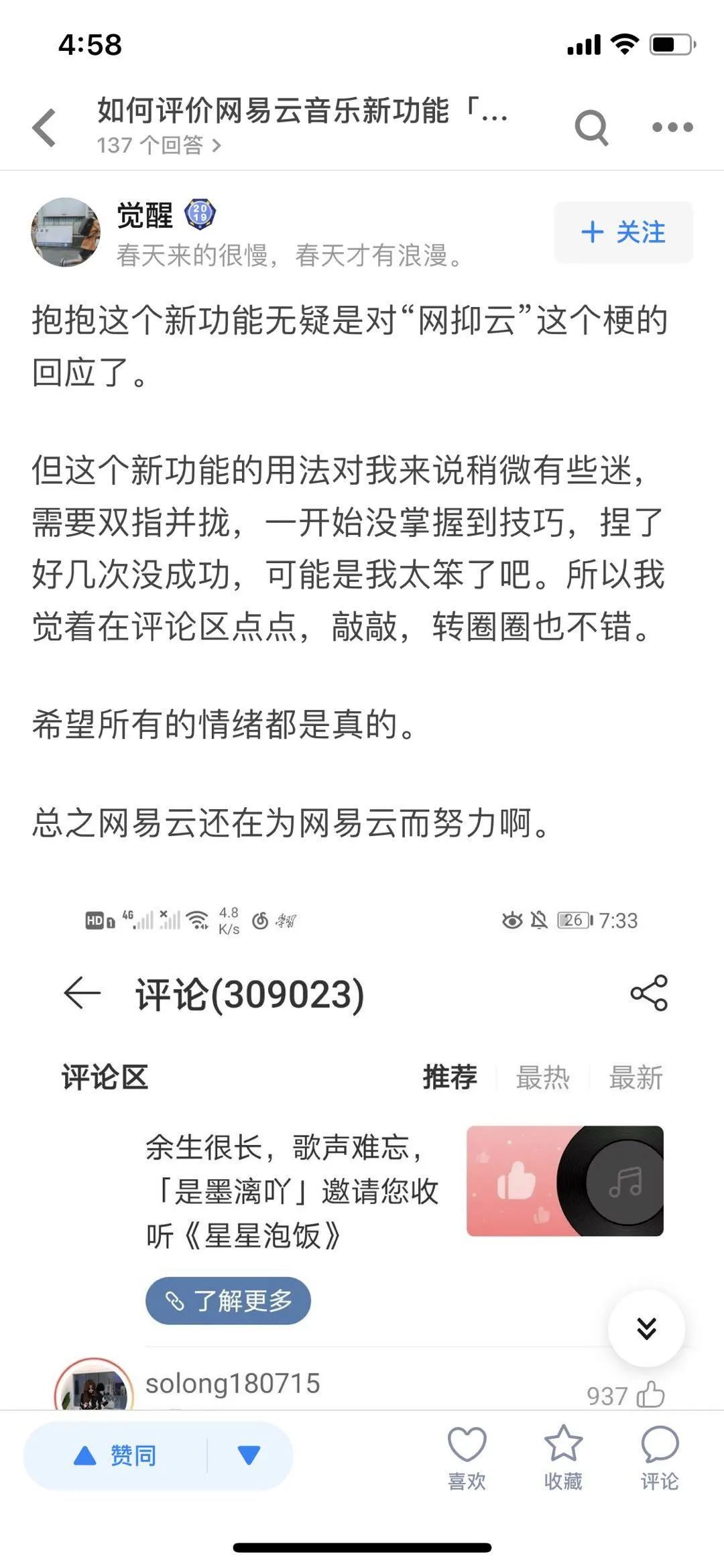Open the search magnifier icon
Viewport: 724px width, 1568px height.
pos(591,127)
